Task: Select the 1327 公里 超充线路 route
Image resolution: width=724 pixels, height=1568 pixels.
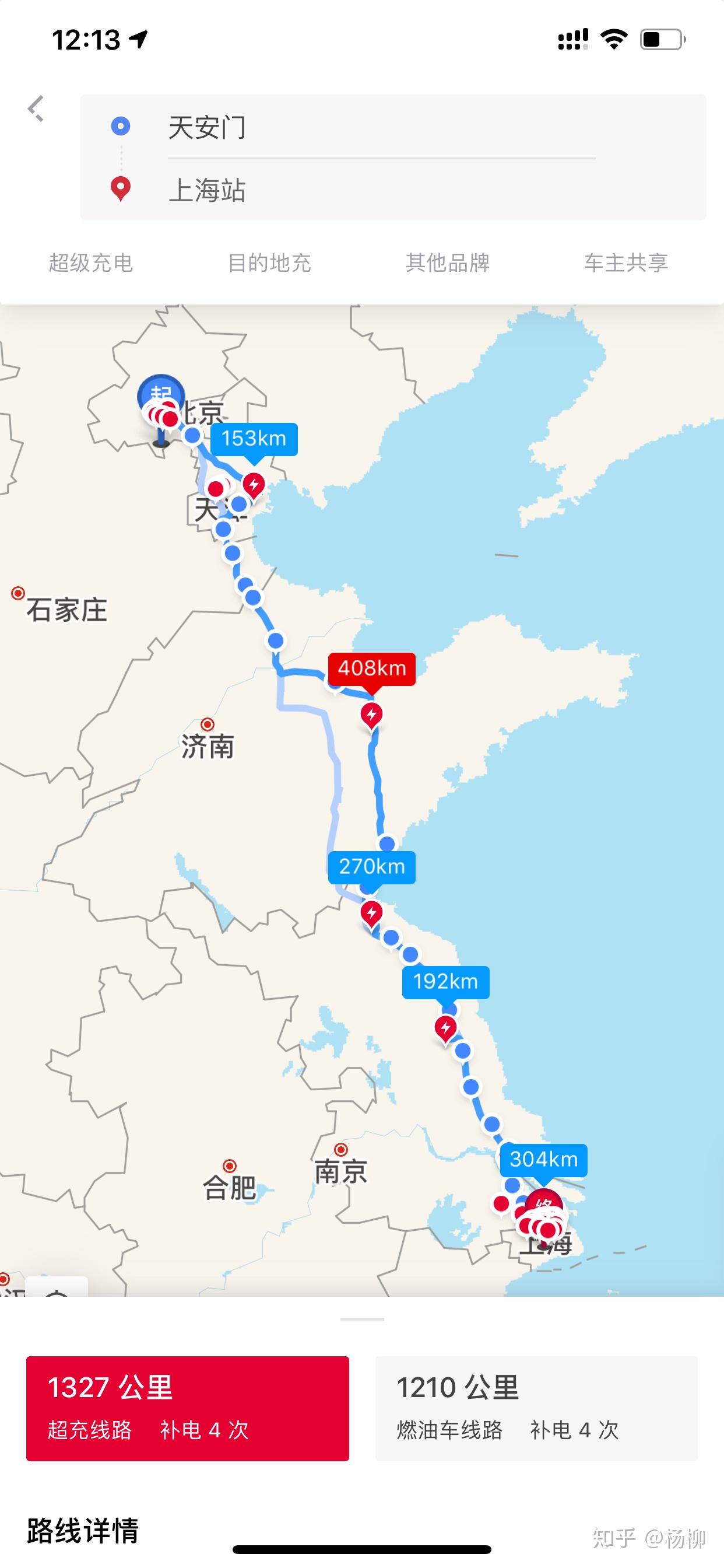Action: pos(187,1408)
